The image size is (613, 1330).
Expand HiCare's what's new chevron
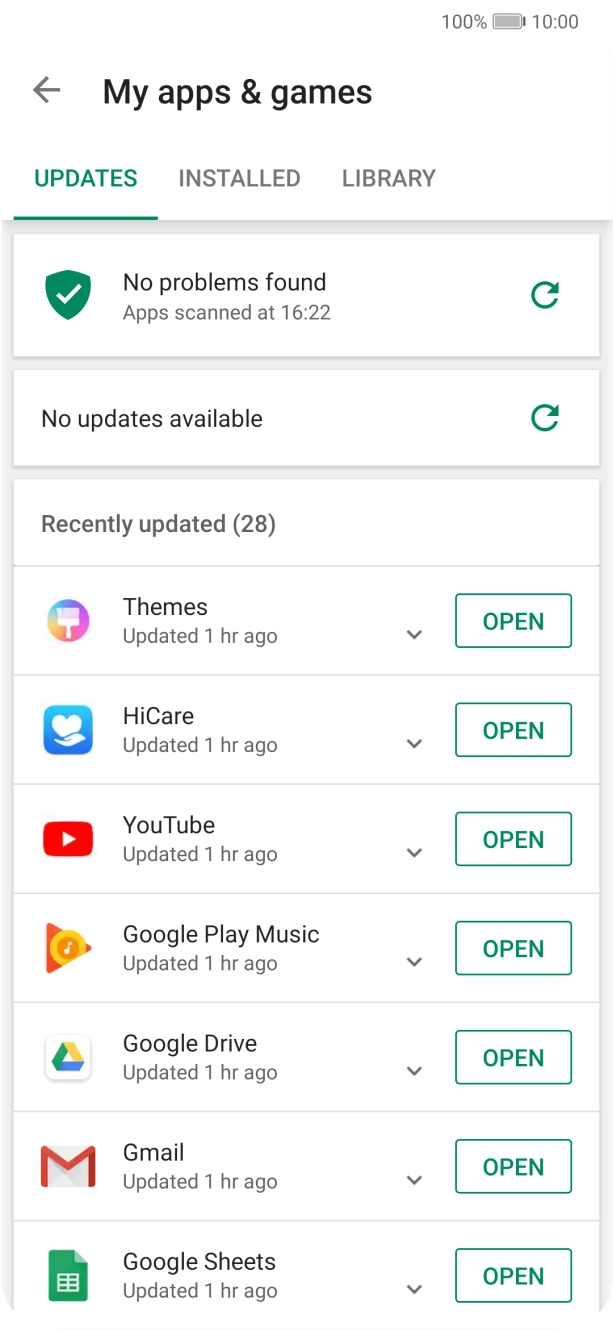pyautogui.click(x=414, y=744)
